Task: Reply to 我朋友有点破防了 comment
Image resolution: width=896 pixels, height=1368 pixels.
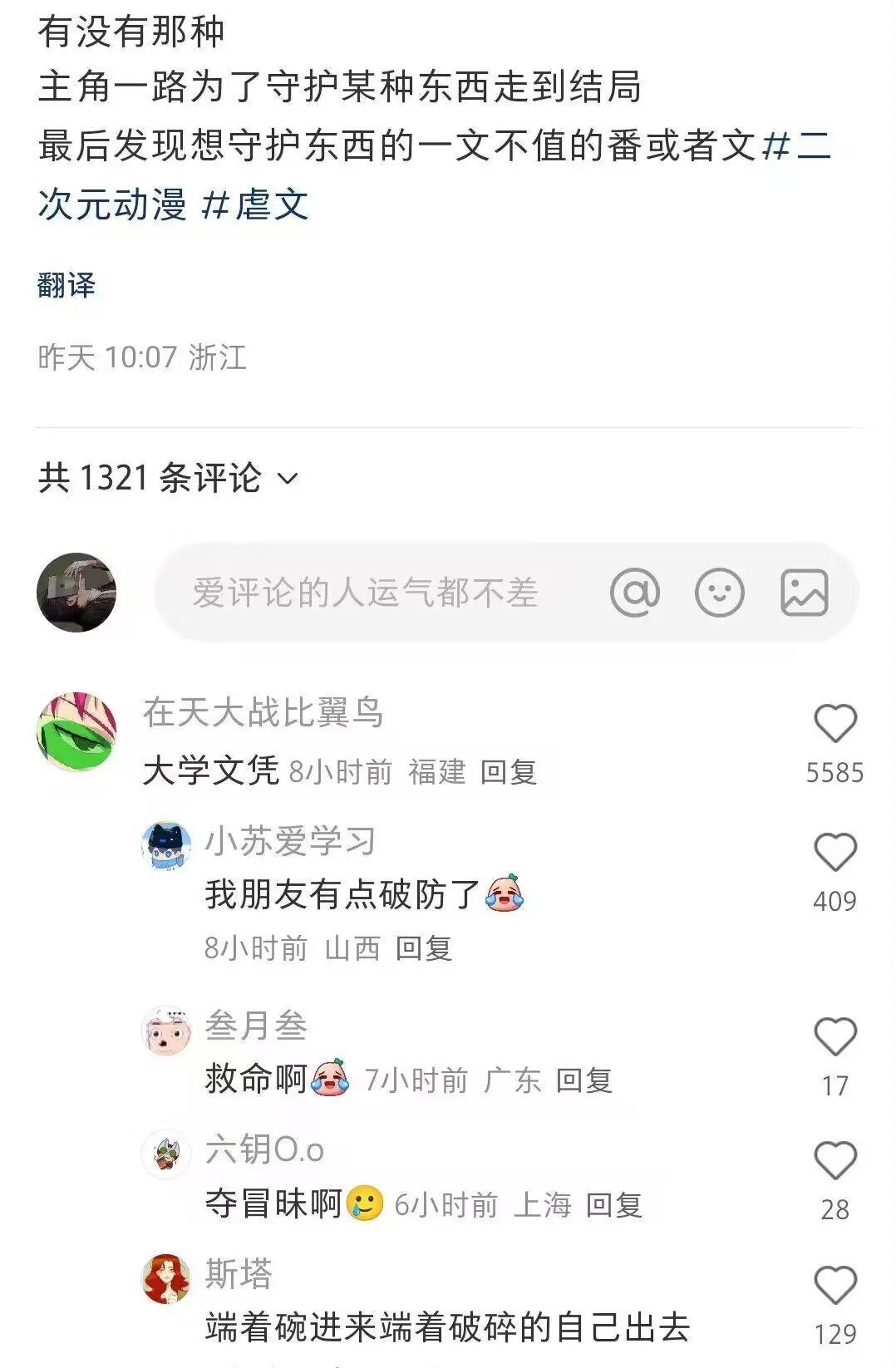Action: point(423,948)
